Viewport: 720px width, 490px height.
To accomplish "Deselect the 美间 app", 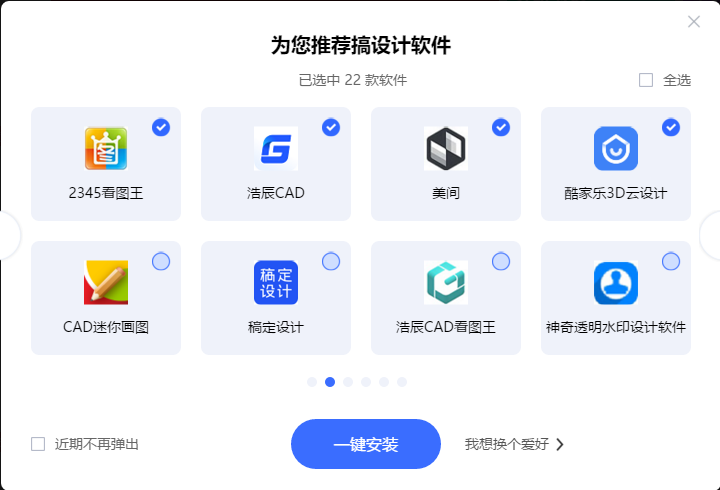I will pos(501,127).
